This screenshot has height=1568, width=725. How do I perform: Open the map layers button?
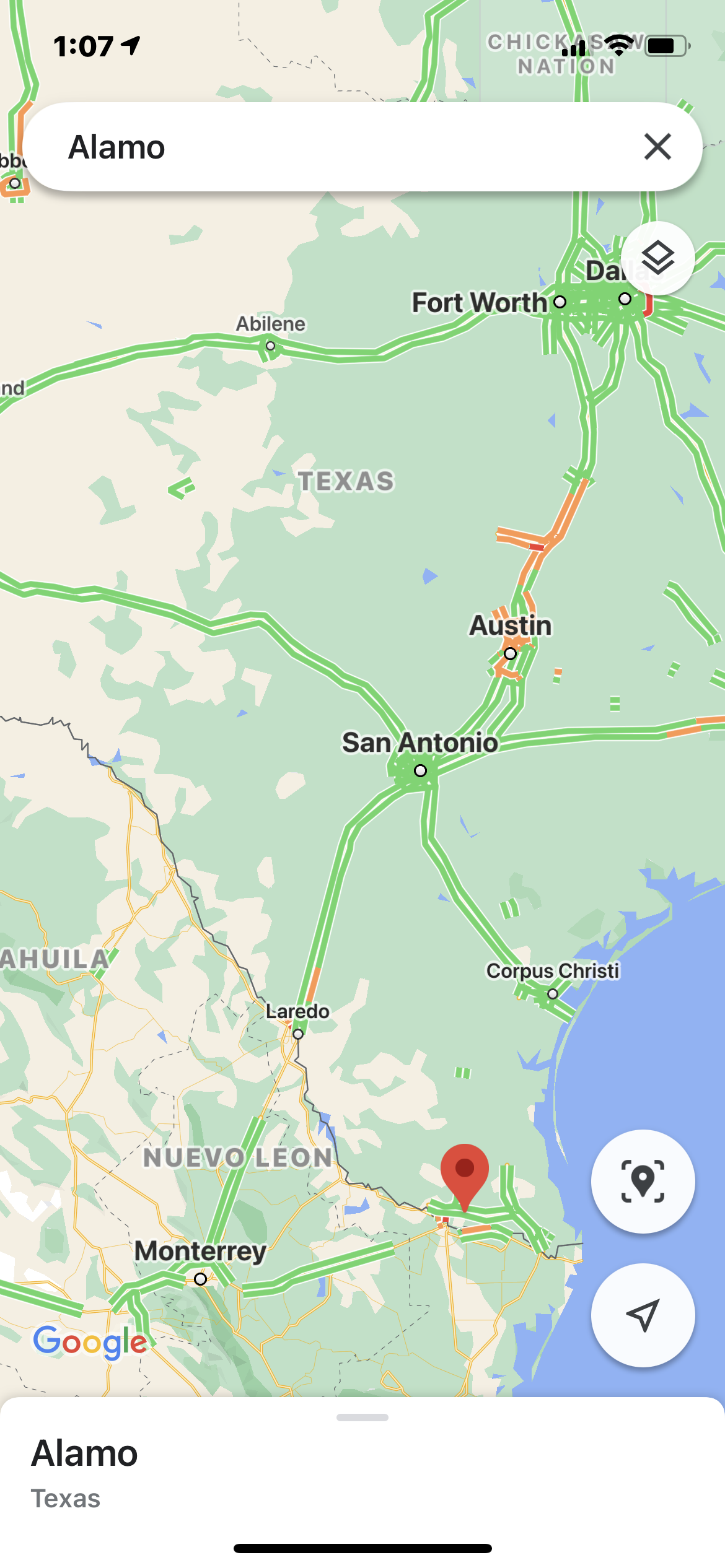click(657, 258)
